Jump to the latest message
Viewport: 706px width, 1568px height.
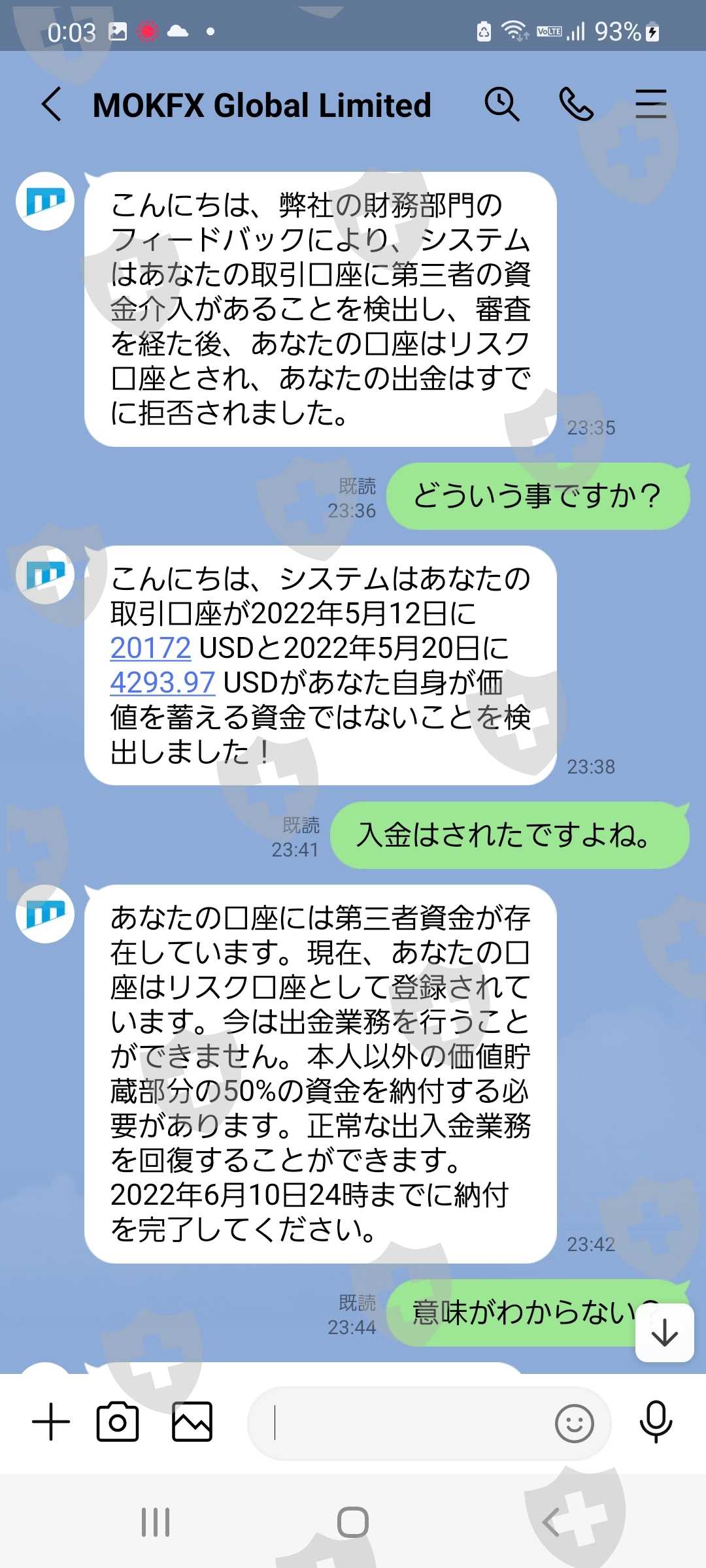pyautogui.click(x=665, y=1333)
